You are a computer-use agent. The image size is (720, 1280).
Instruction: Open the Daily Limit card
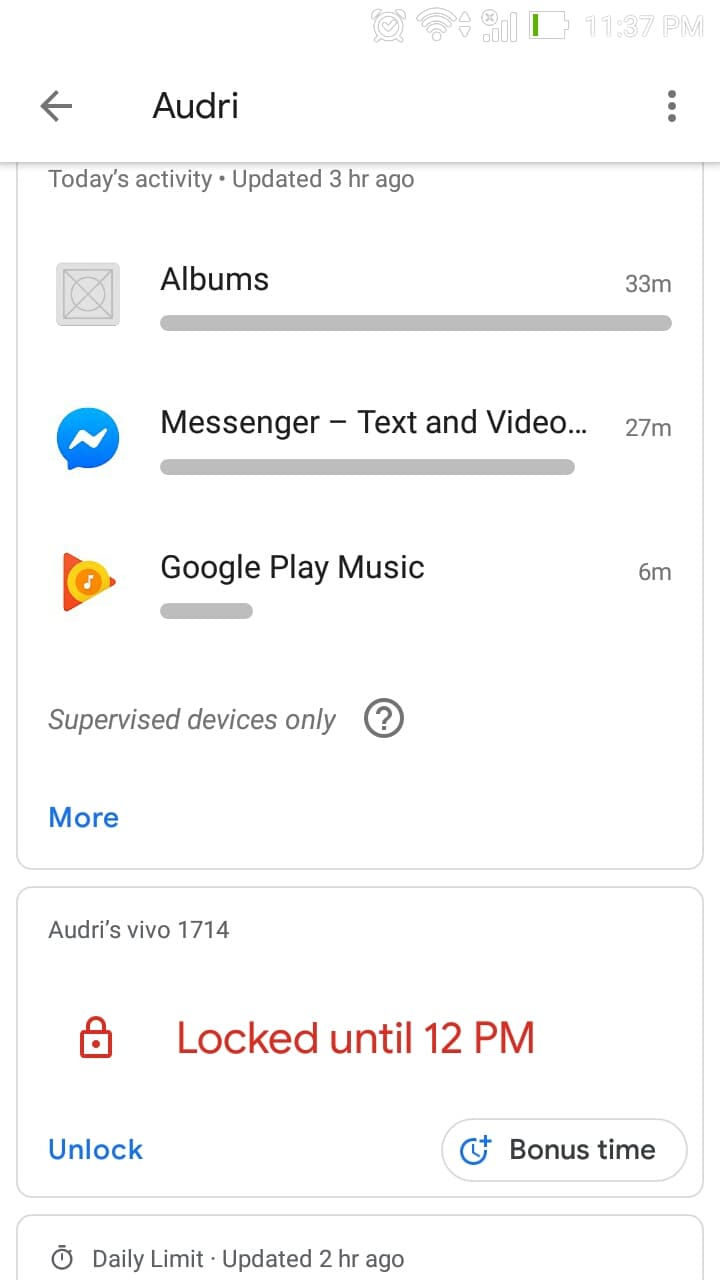click(x=360, y=1248)
